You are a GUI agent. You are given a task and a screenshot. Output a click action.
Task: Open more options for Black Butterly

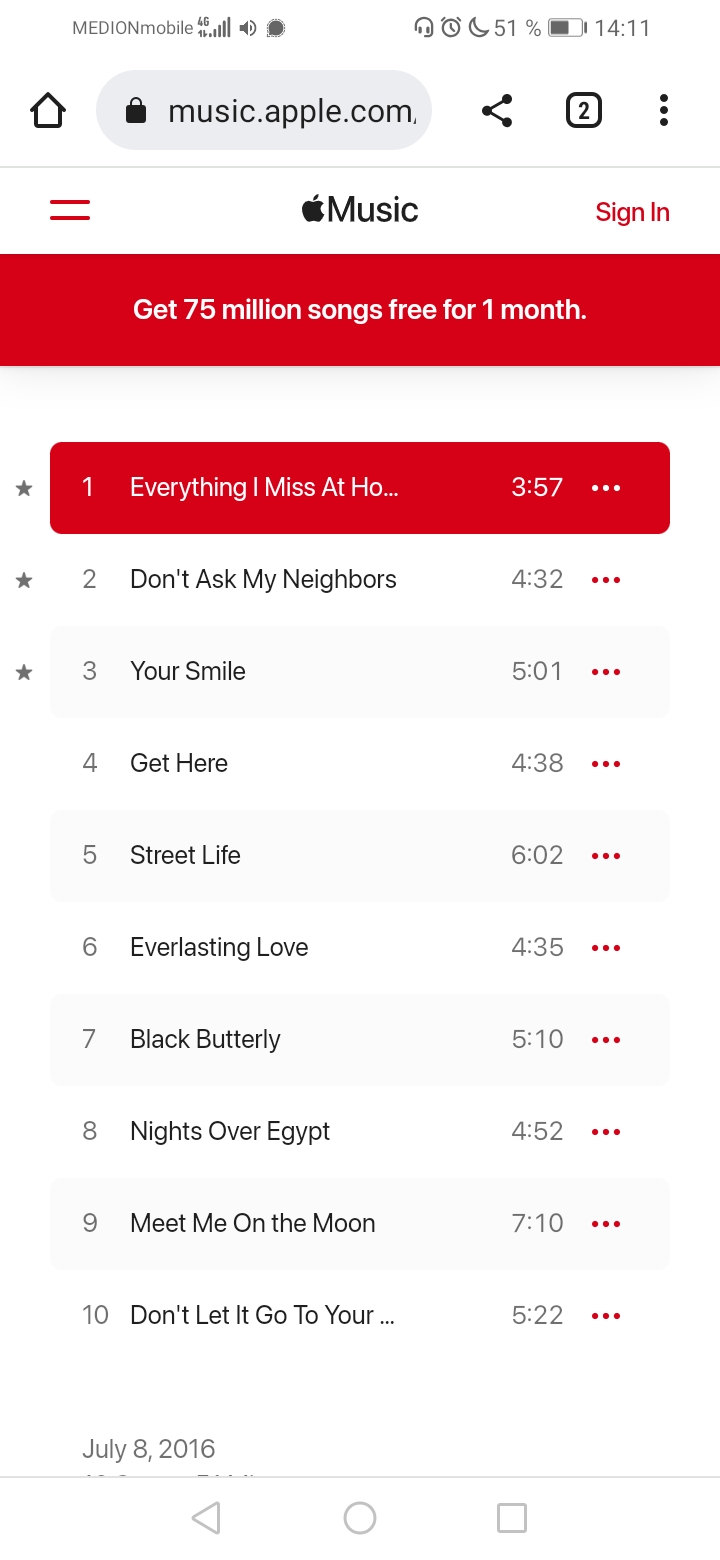pos(606,1040)
